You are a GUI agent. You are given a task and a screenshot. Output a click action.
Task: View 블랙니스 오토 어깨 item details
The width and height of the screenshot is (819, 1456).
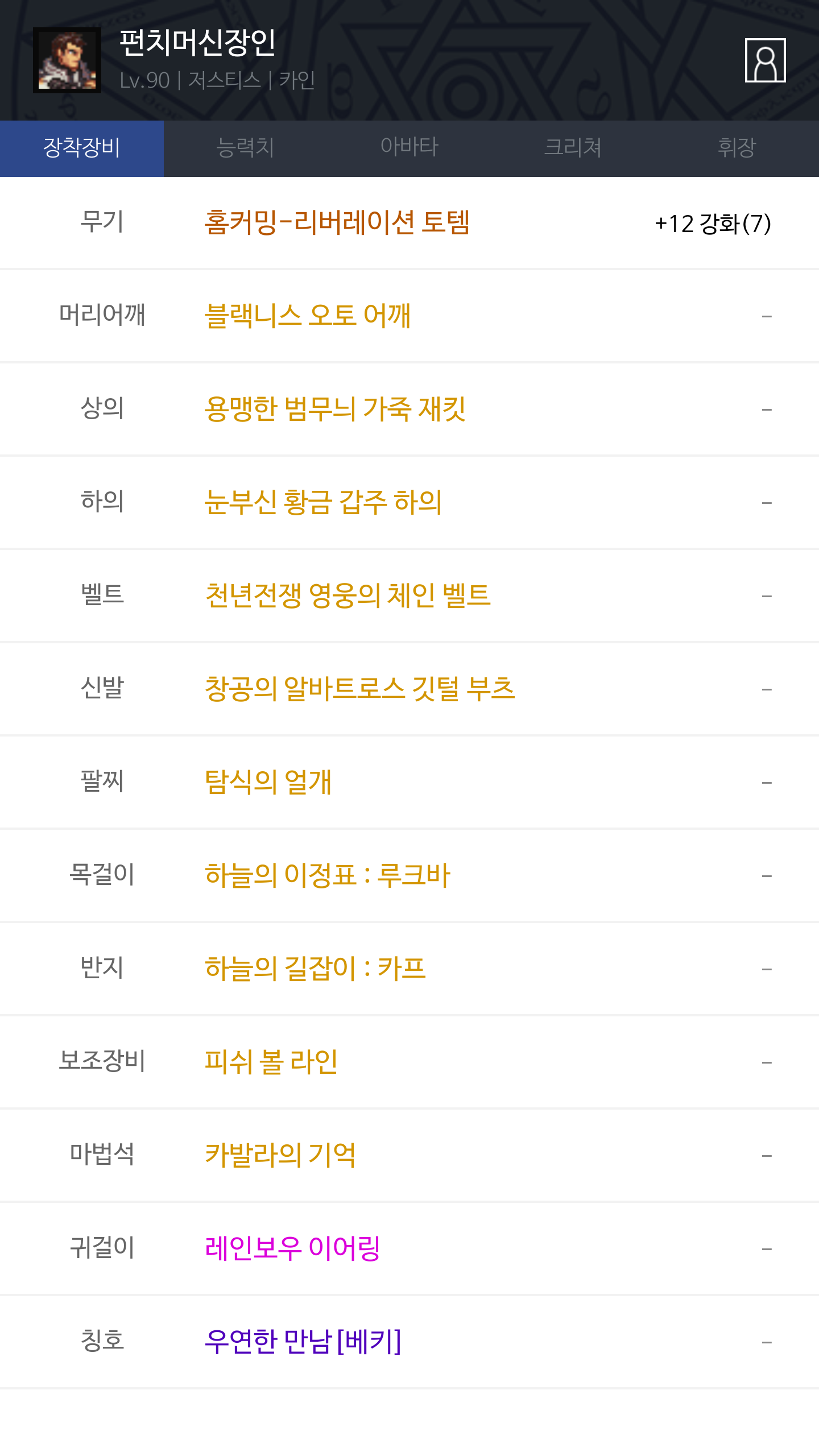(x=409, y=316)
